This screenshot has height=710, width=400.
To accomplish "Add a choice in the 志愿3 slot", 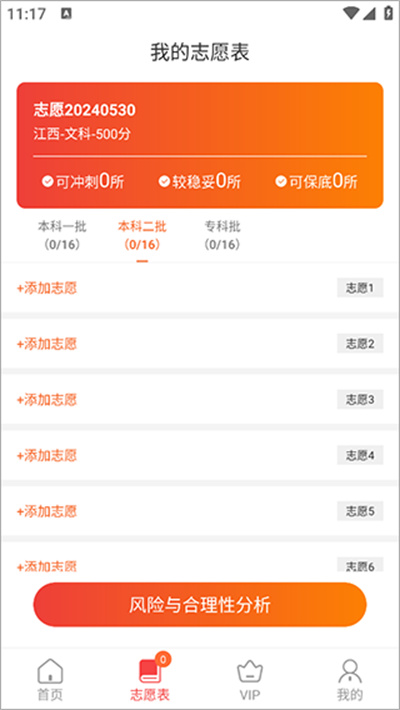I will 47,400.
